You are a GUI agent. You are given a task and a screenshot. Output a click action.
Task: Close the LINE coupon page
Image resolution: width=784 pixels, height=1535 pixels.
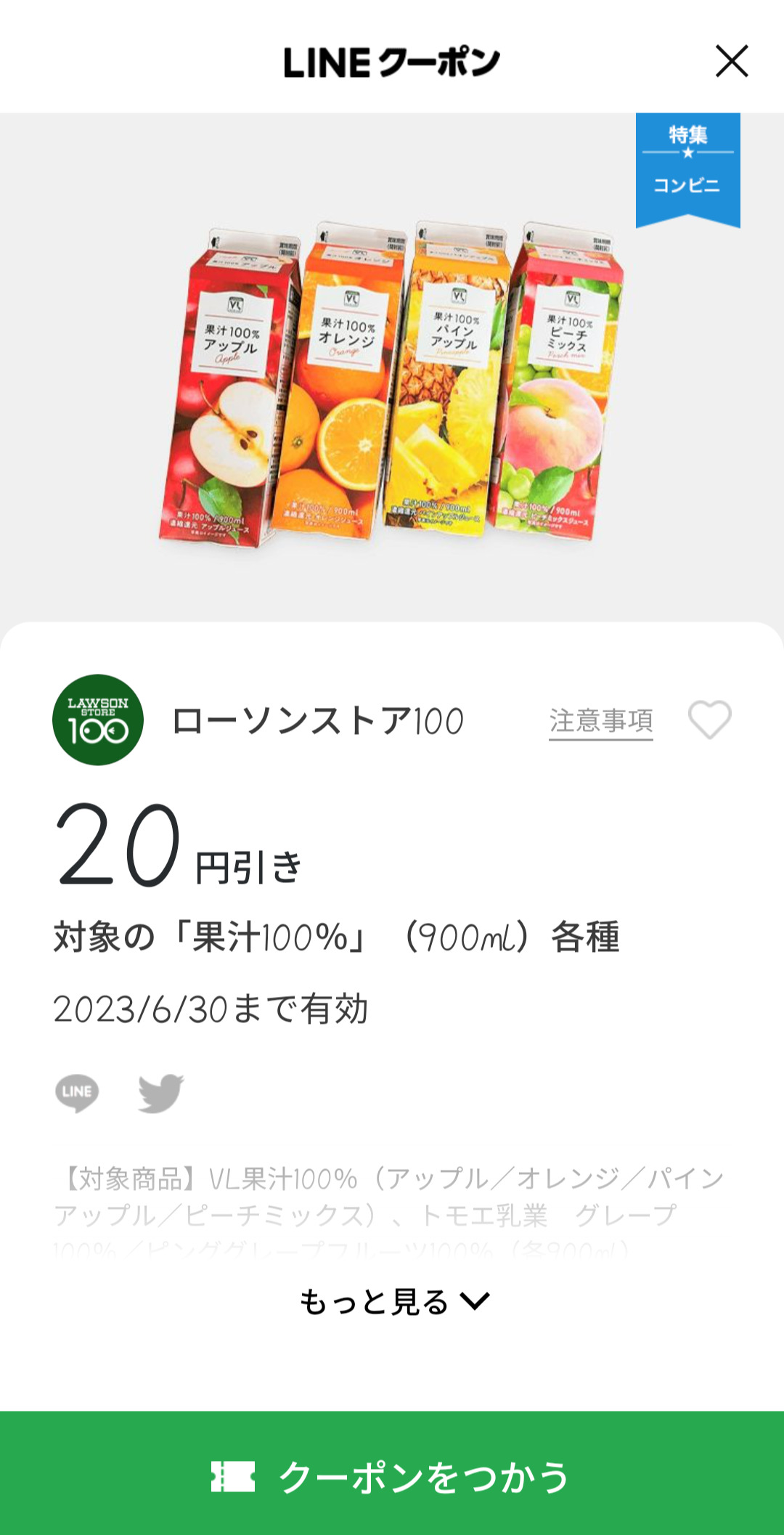(x=731, y=61)
